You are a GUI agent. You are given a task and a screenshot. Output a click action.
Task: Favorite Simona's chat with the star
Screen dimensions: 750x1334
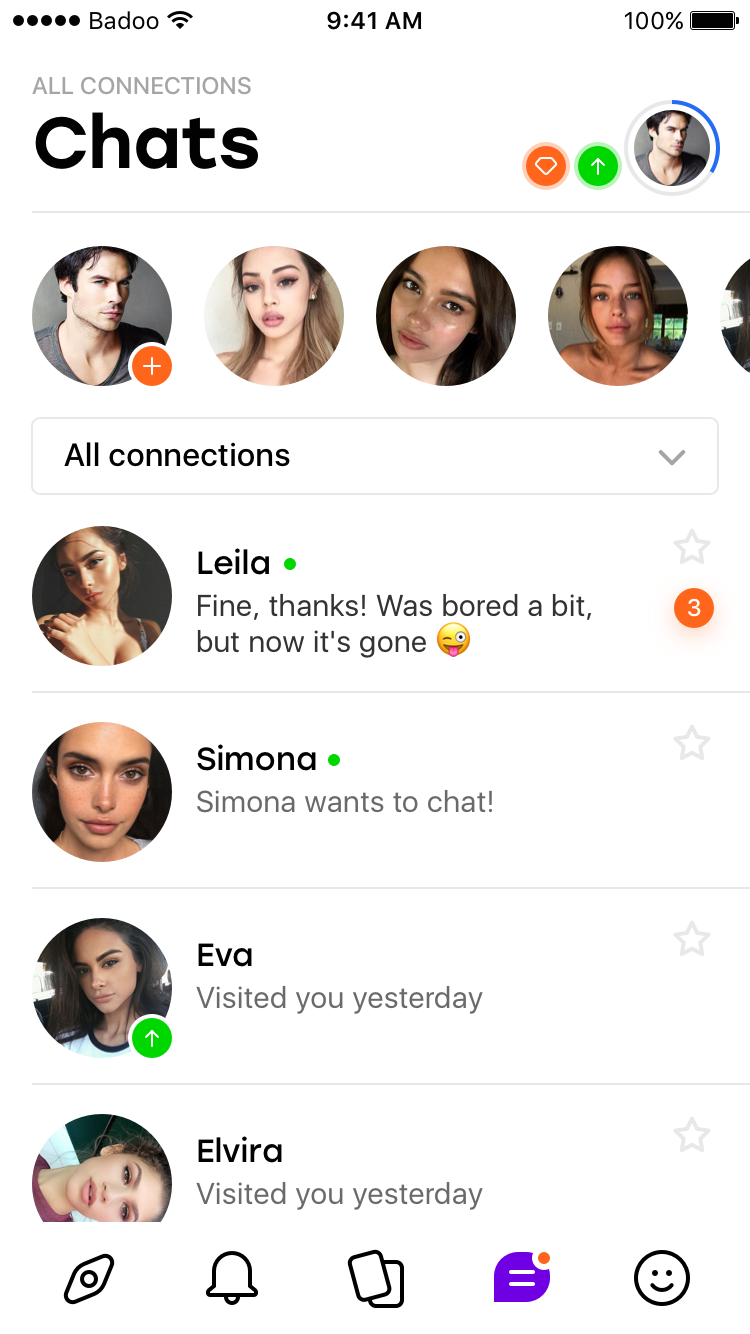click(x=691, y=743)
